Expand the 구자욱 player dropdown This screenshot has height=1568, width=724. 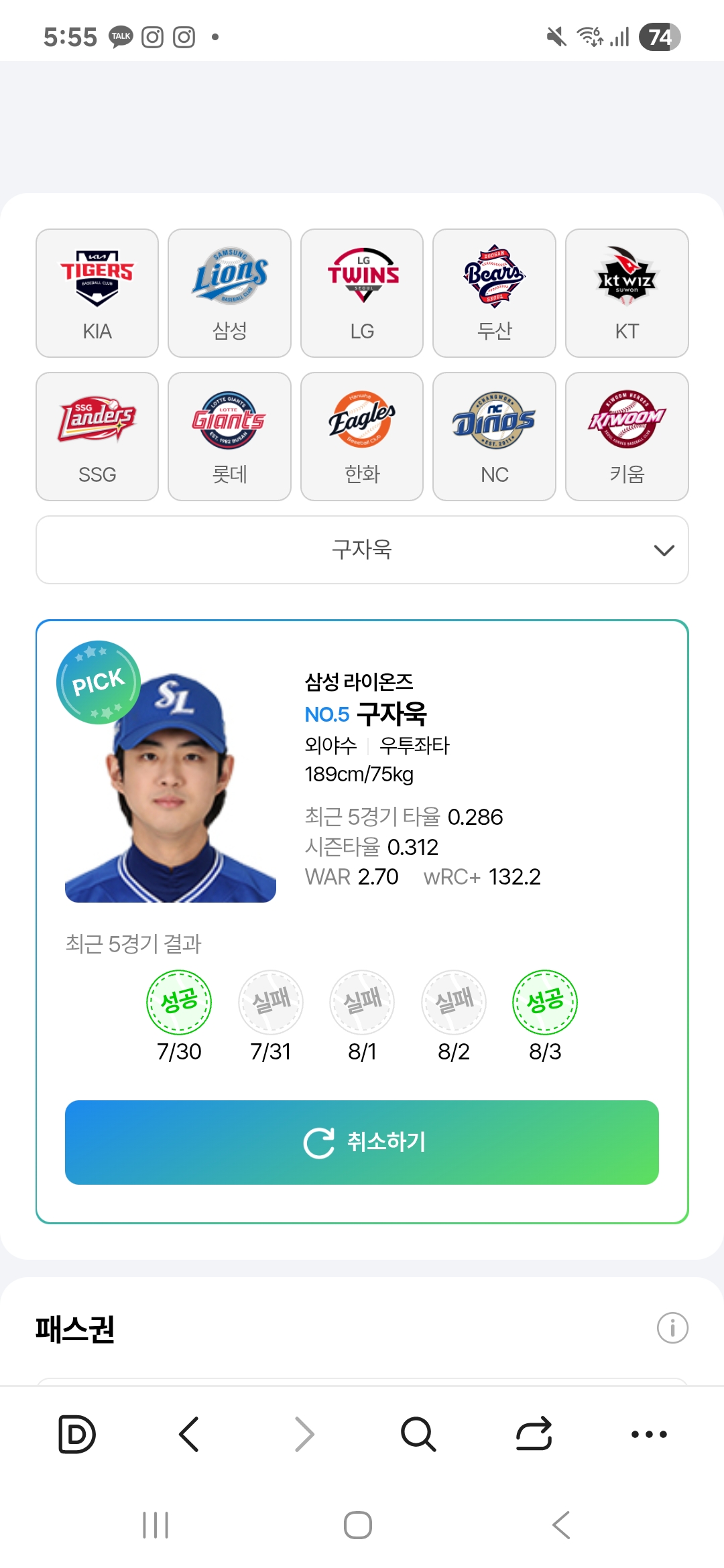[362, 550]
